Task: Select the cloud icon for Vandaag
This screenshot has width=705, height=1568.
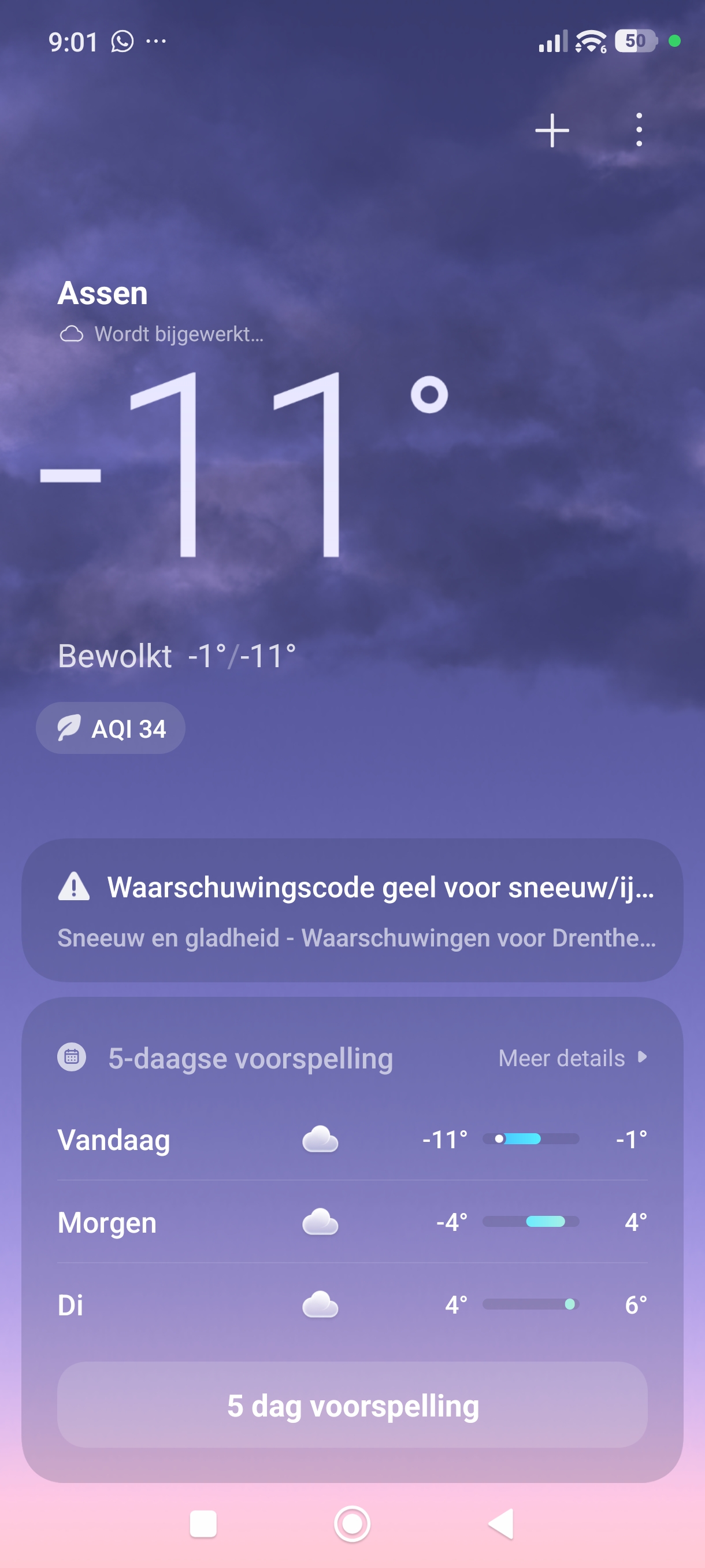Action: coord(322,1140)
